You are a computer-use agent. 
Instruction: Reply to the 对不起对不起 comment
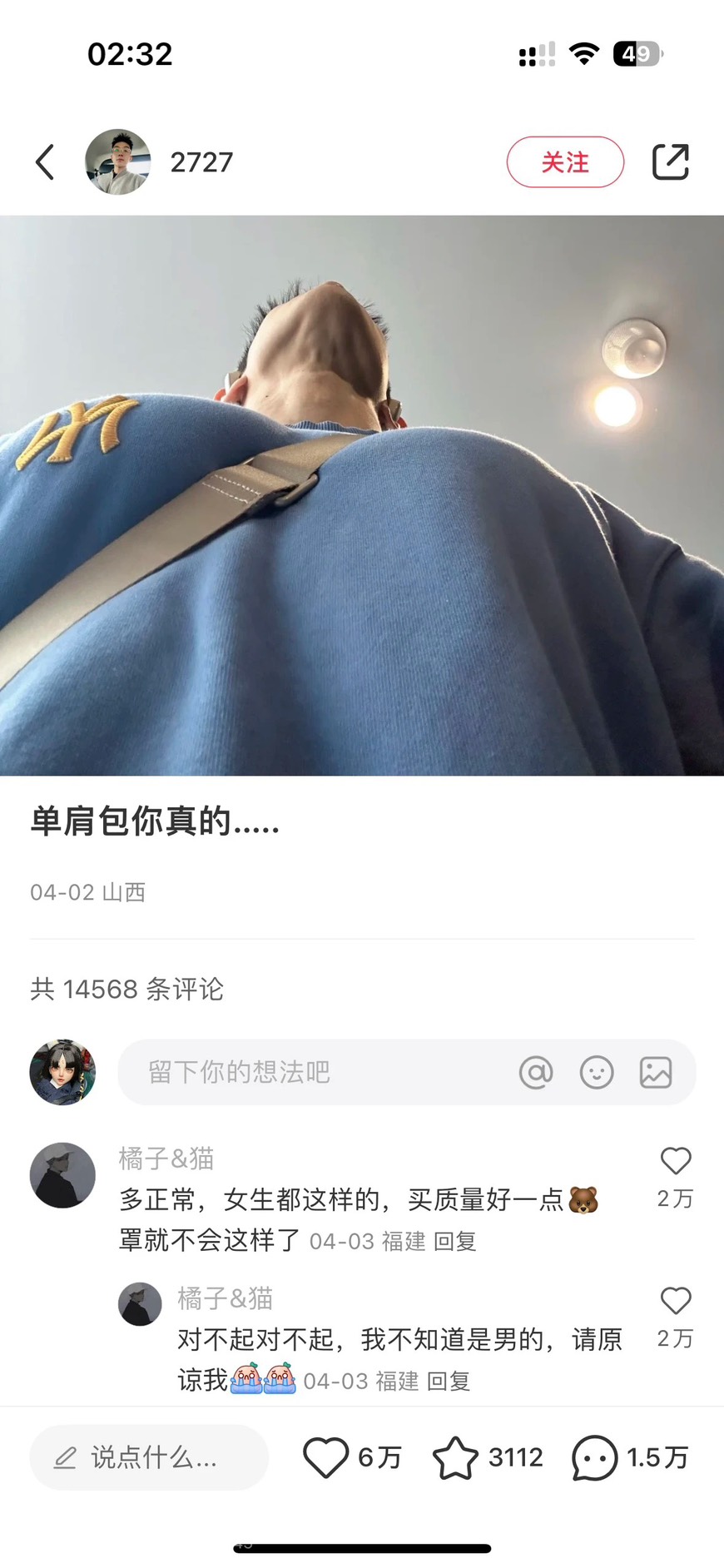449,1382
